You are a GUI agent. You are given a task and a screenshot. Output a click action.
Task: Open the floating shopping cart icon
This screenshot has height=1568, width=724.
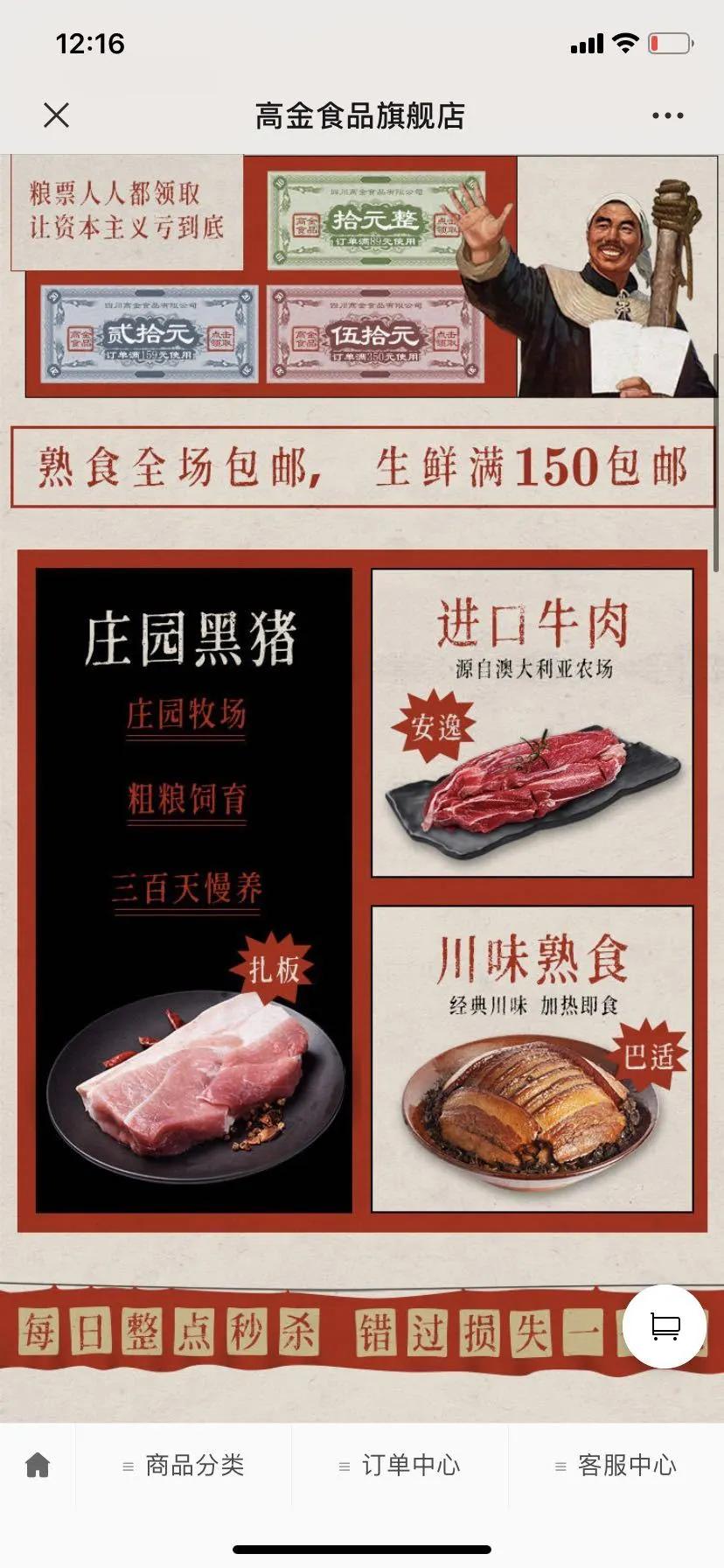point(665,1327)
